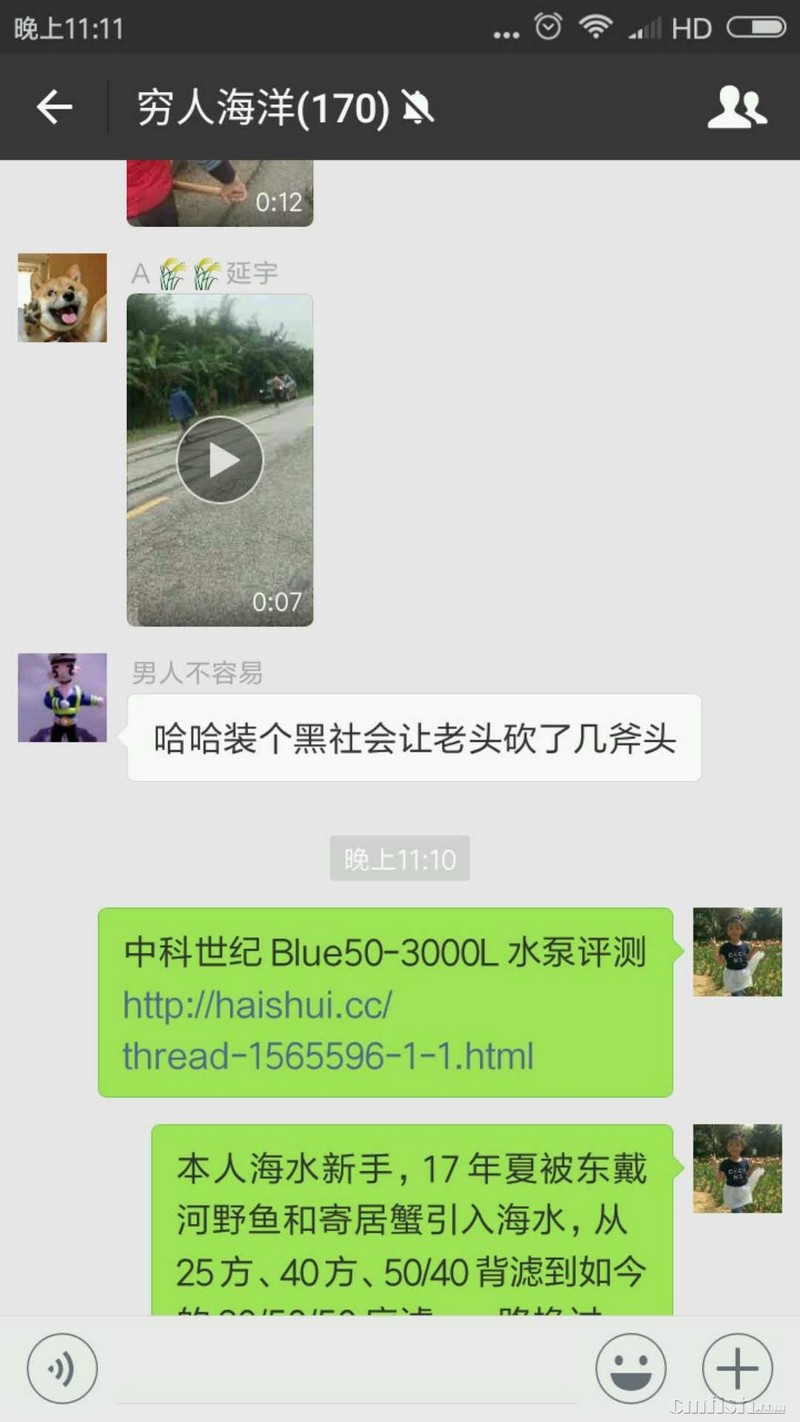800x1422 pixels.
Task: Open the haishui.cc thread link
Action: [x=328, y=1030]
